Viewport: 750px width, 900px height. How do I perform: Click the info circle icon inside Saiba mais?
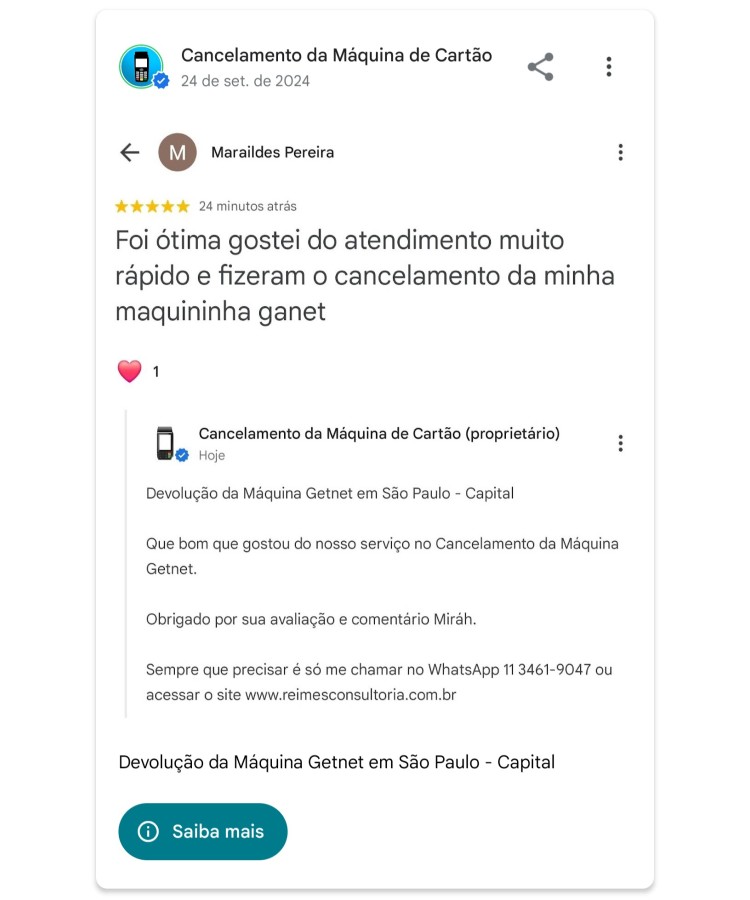(148, 831)
